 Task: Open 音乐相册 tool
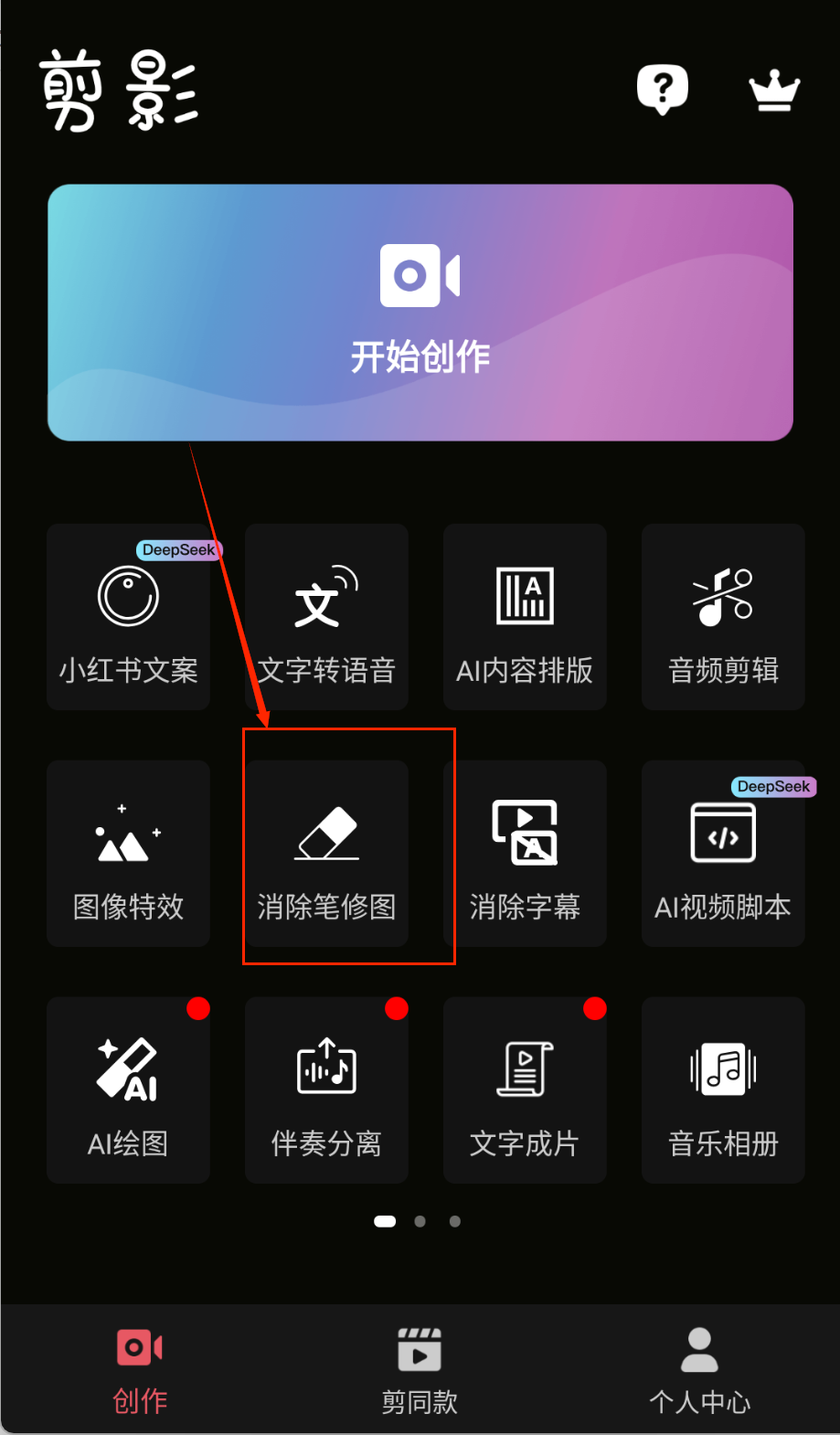point(723,1090)
